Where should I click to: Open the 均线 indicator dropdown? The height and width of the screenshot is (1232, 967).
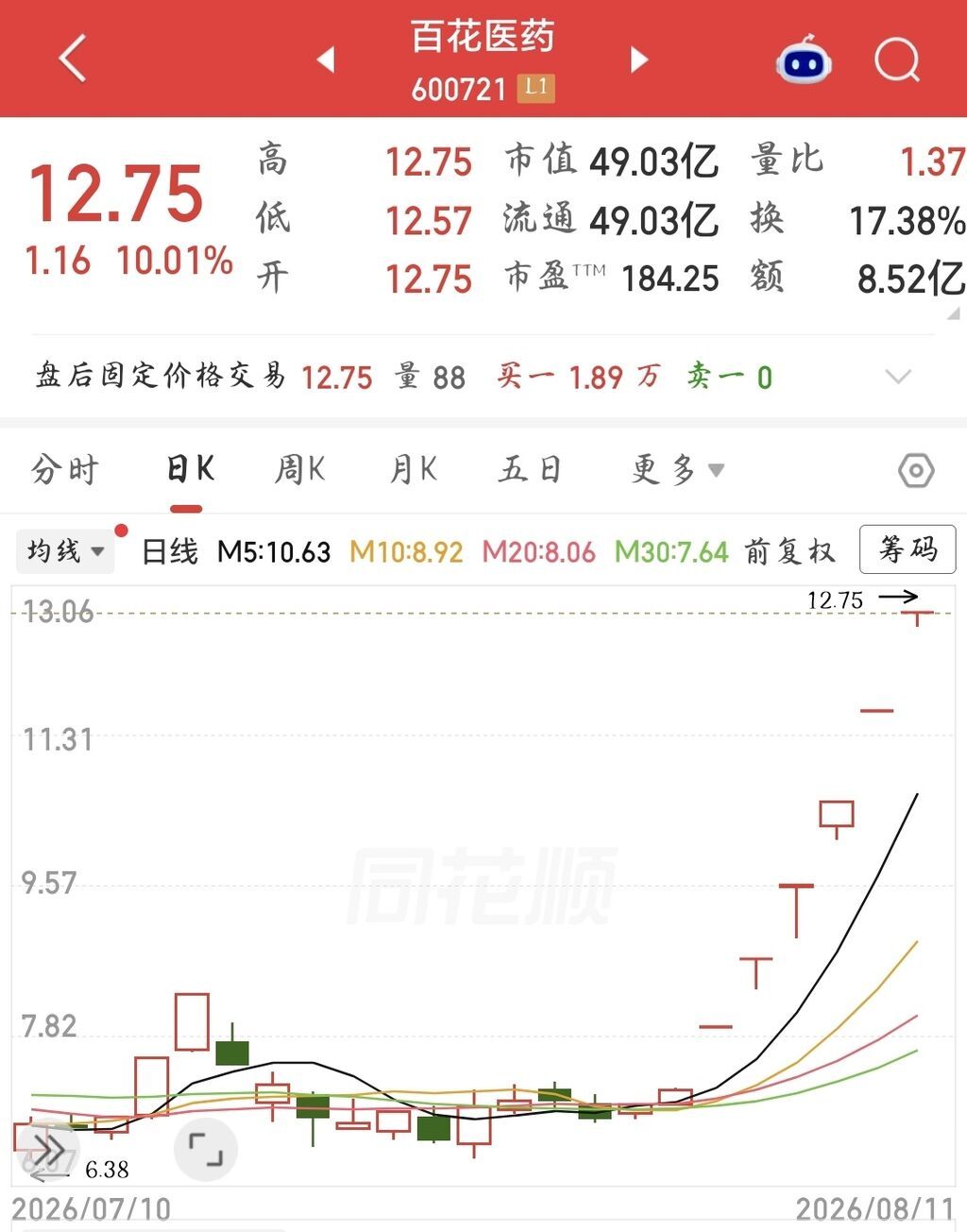[65, 550]
